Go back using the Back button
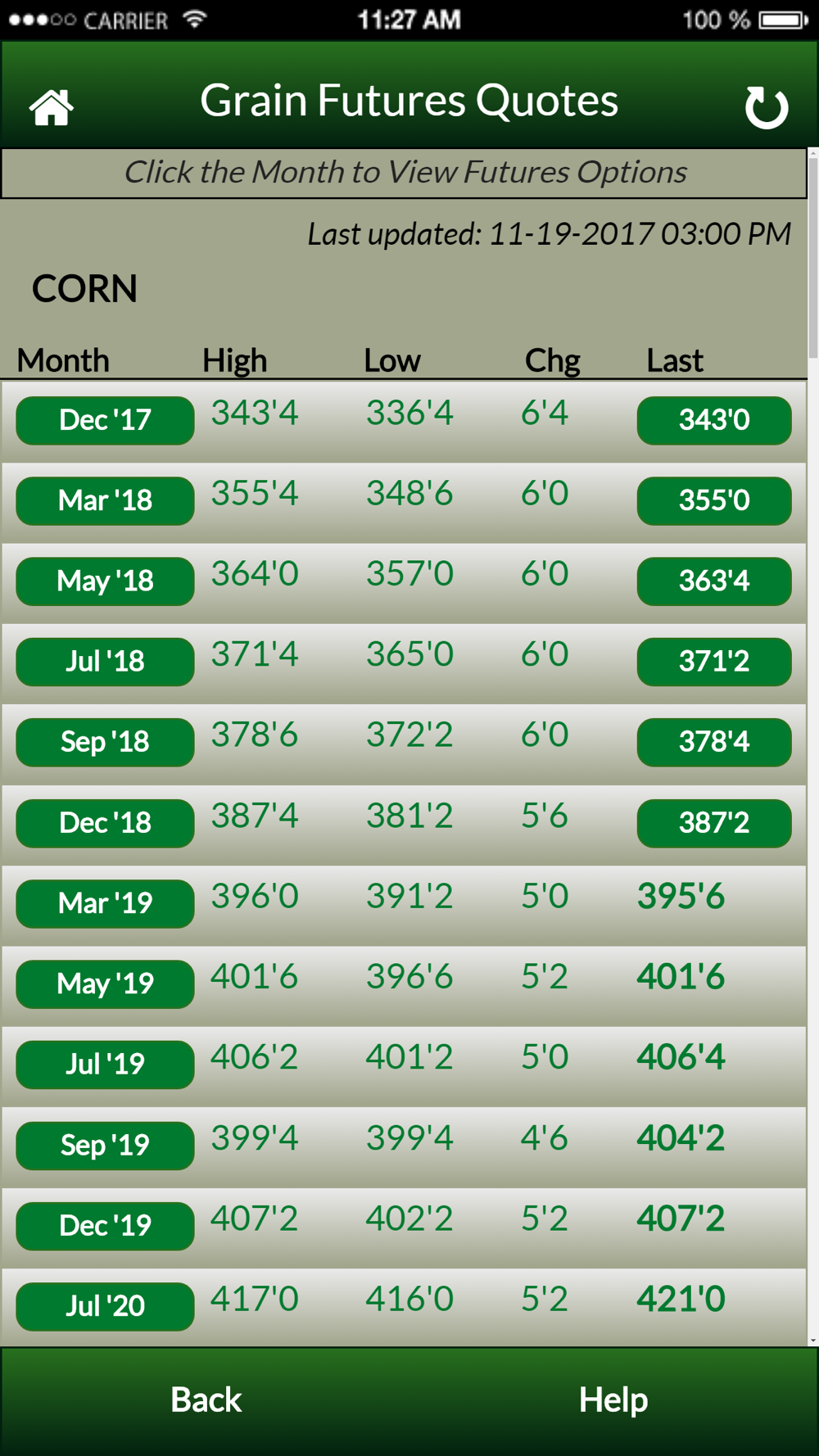The height and width of the screenshot is (1456, 819). tap(206, 1400)
